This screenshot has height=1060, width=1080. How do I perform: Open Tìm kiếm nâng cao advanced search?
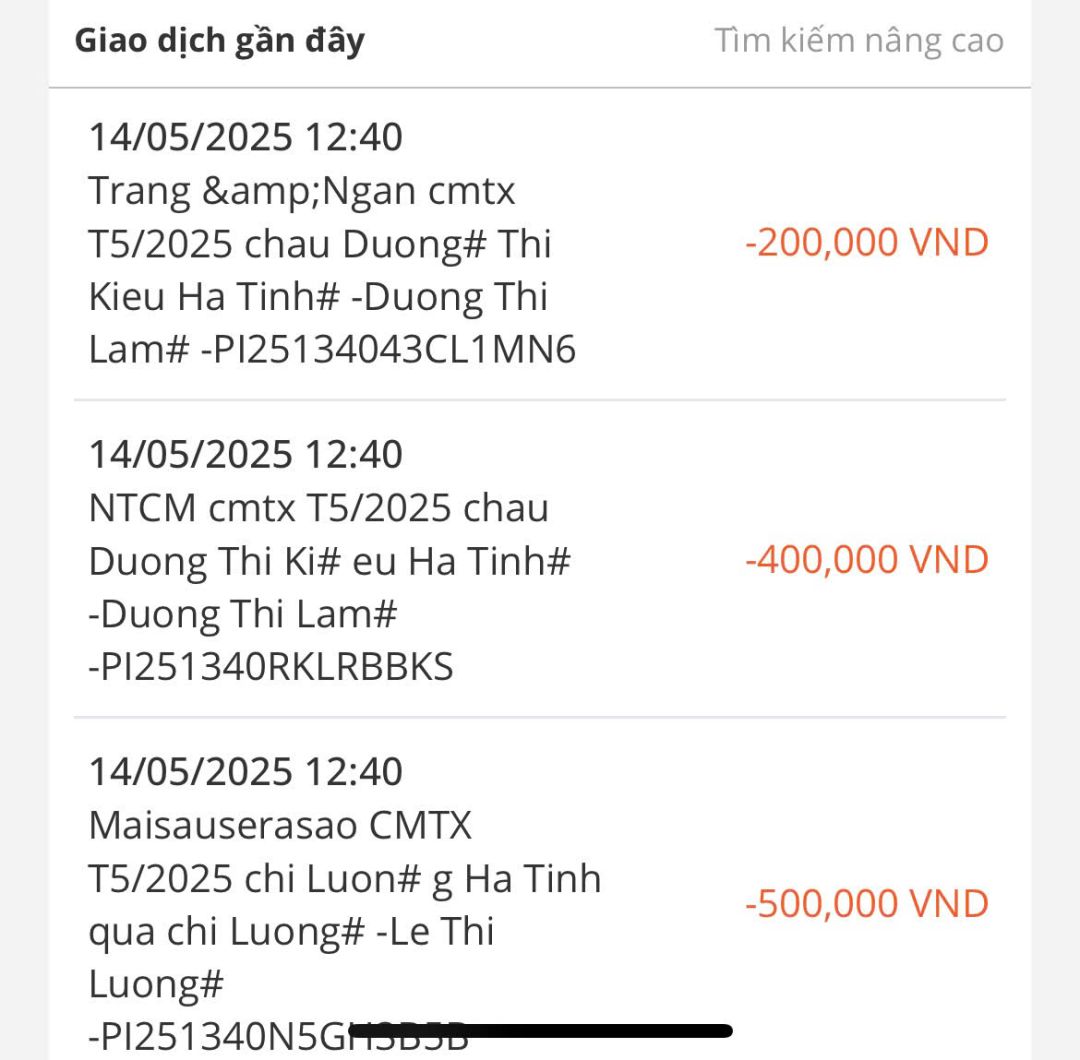[858, 41]
